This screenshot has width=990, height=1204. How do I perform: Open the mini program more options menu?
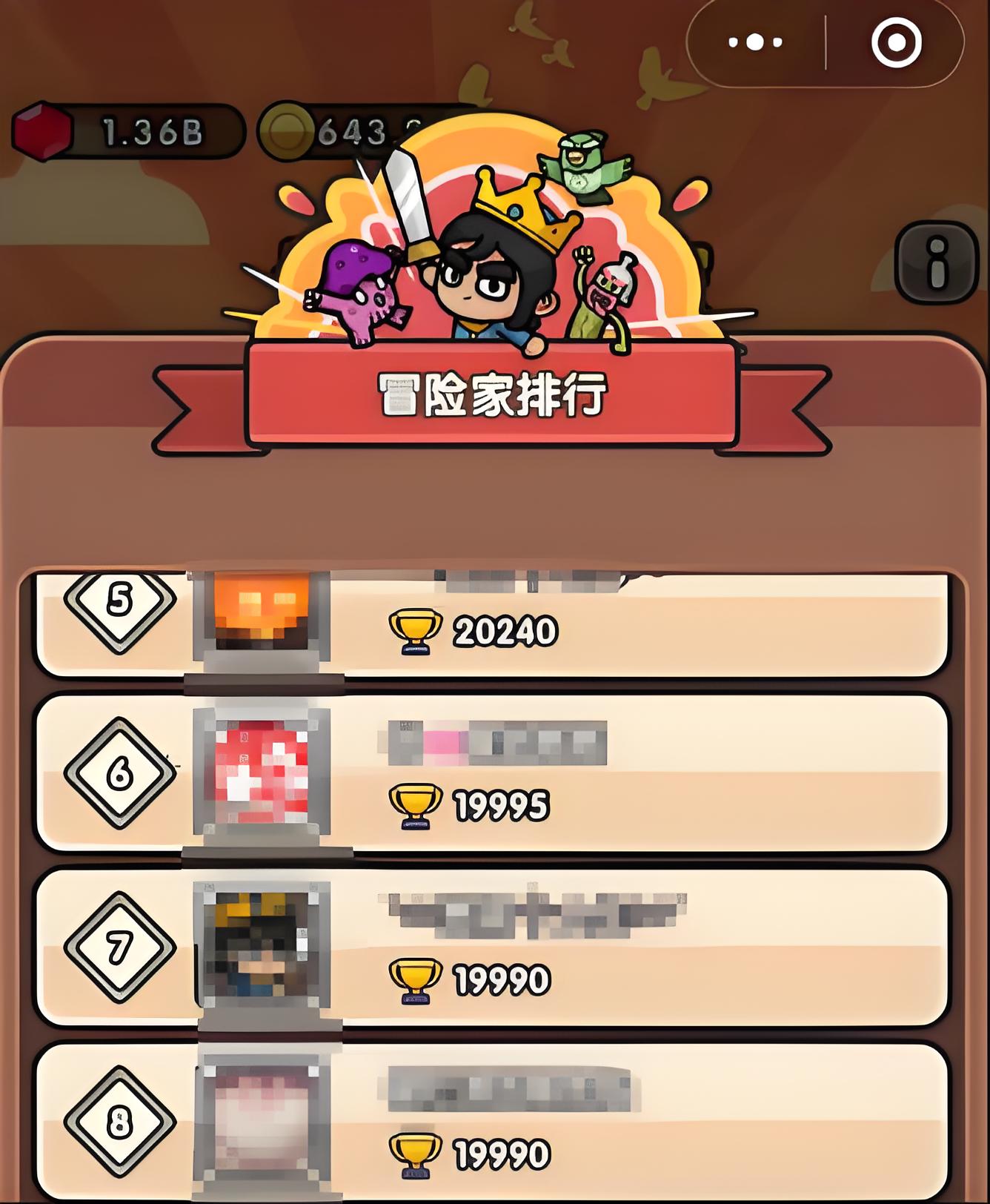(754, 42)
